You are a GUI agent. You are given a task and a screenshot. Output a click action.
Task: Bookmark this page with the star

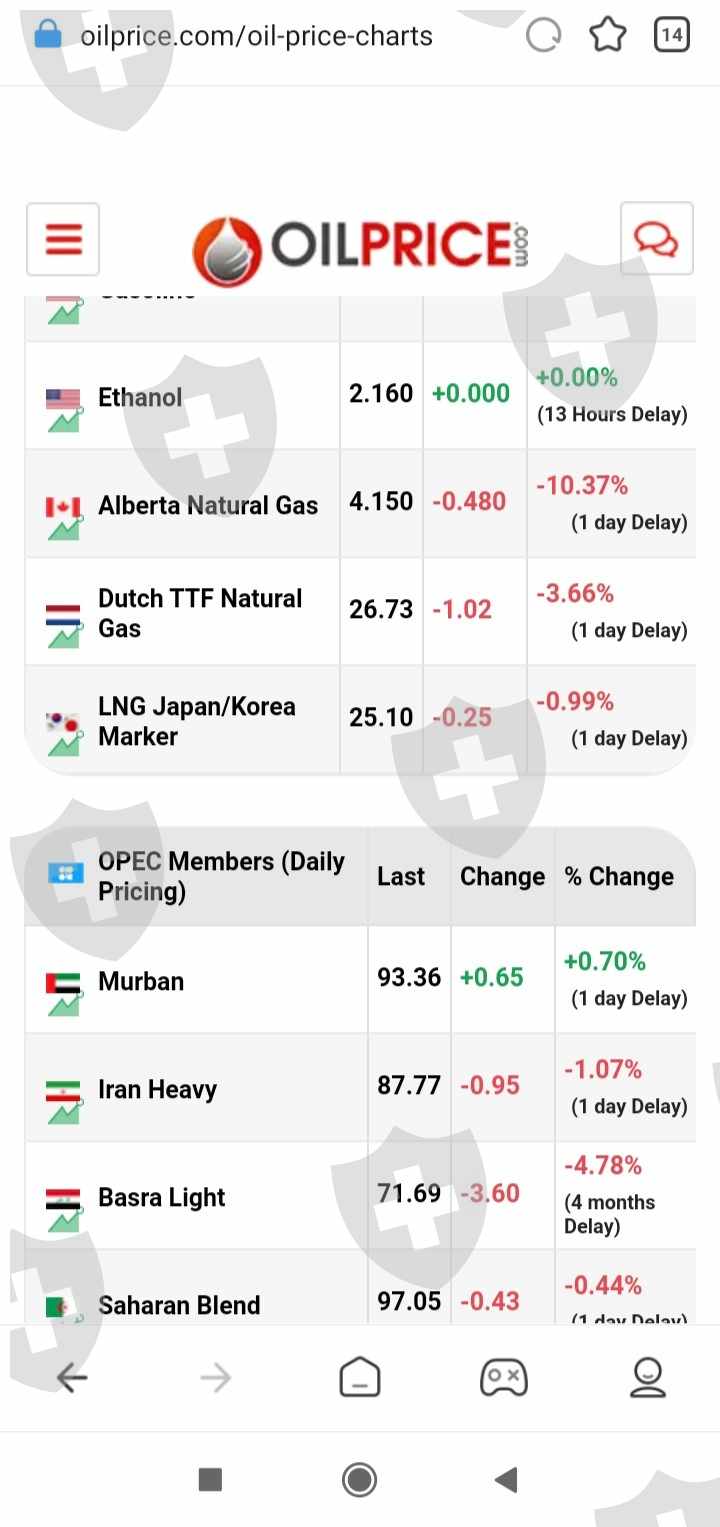click(607, 36)
